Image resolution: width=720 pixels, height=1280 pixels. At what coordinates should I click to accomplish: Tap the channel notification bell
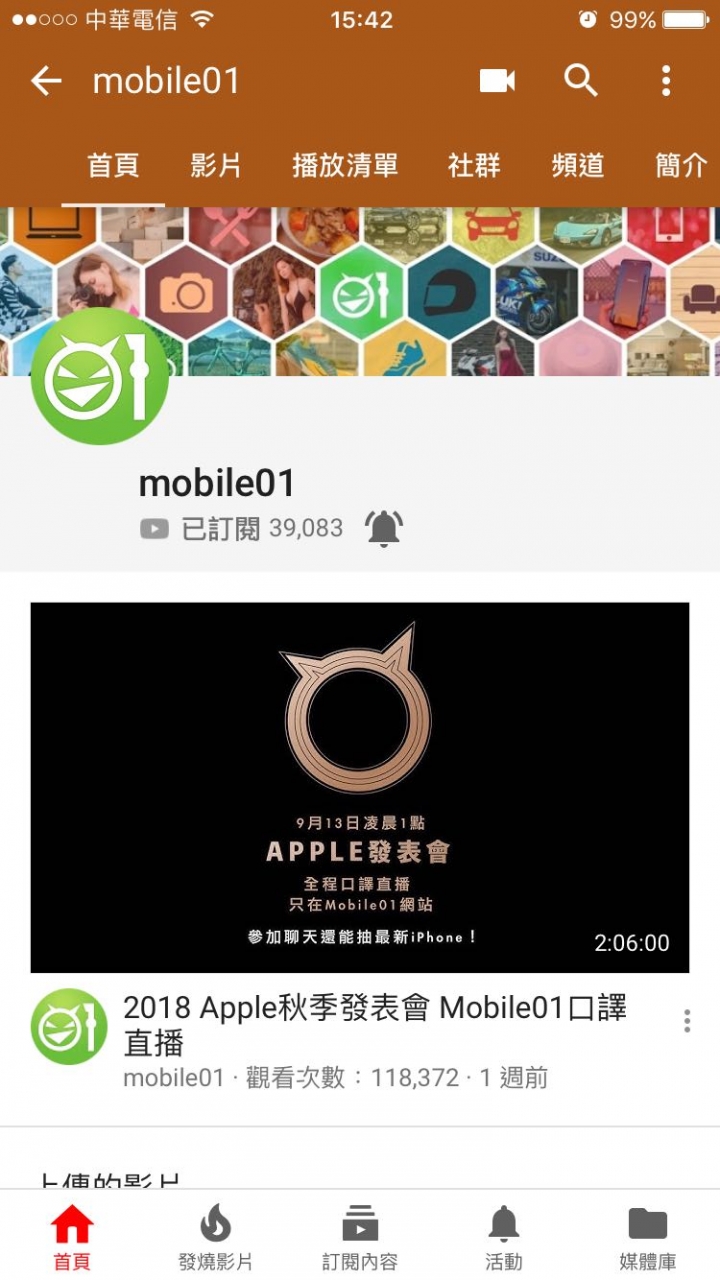point(384,528)
